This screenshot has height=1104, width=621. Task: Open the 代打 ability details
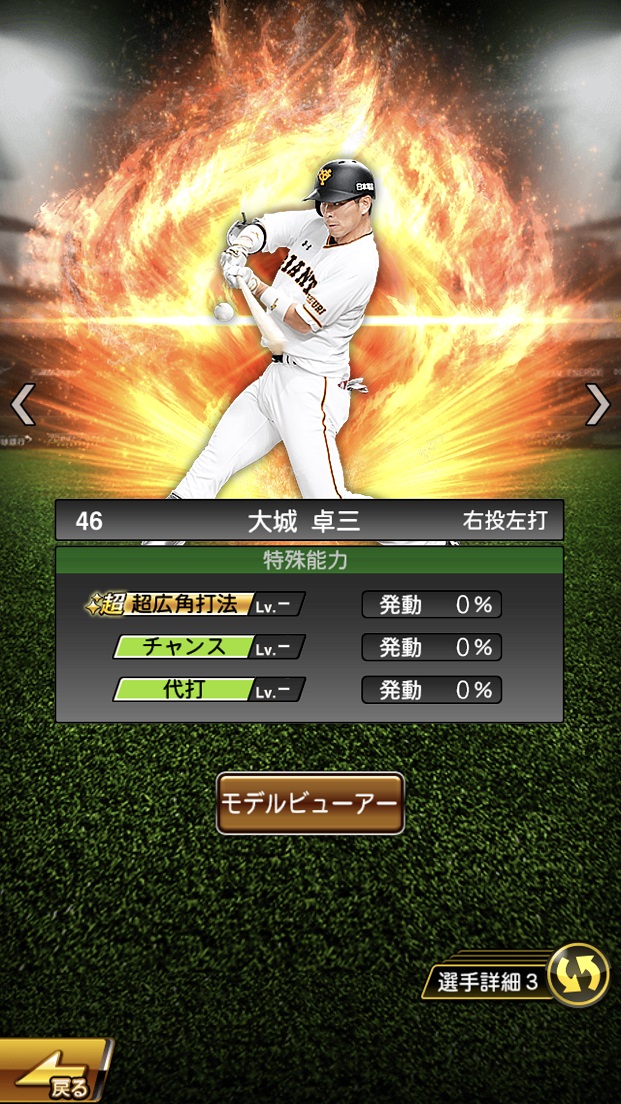(x=209, y=690)
